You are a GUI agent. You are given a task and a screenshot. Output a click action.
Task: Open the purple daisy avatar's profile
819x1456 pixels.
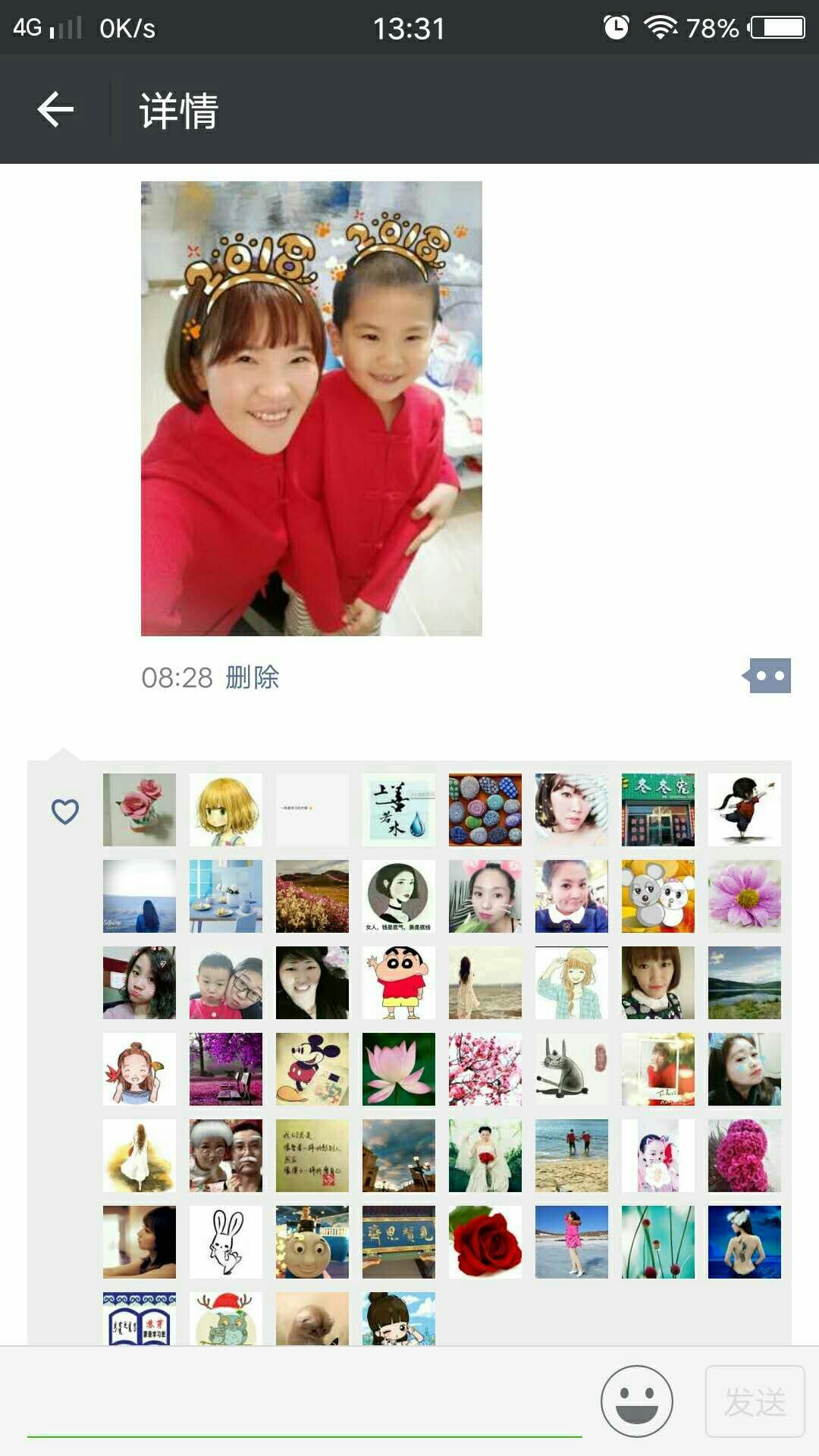pyautogui.click(x=745, y=896)
